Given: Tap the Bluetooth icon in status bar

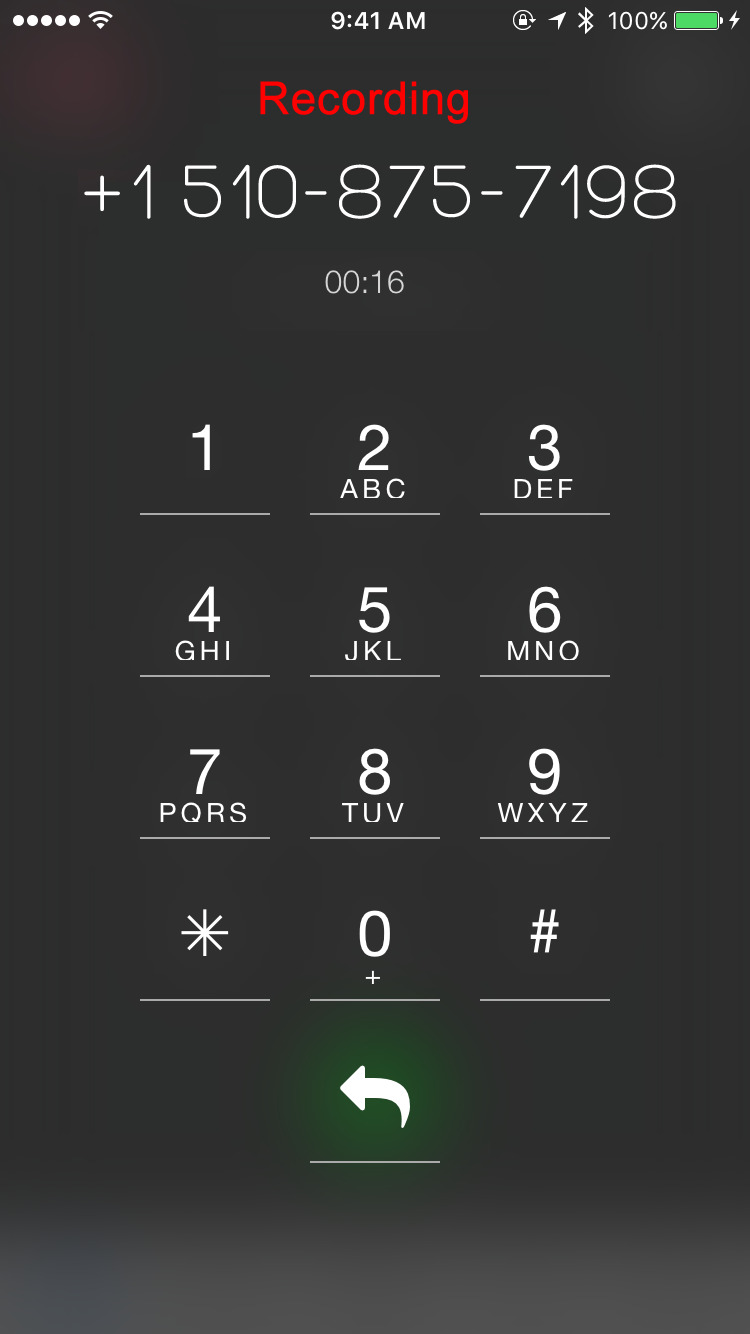Looking at the screenshot, I should 583,19.
